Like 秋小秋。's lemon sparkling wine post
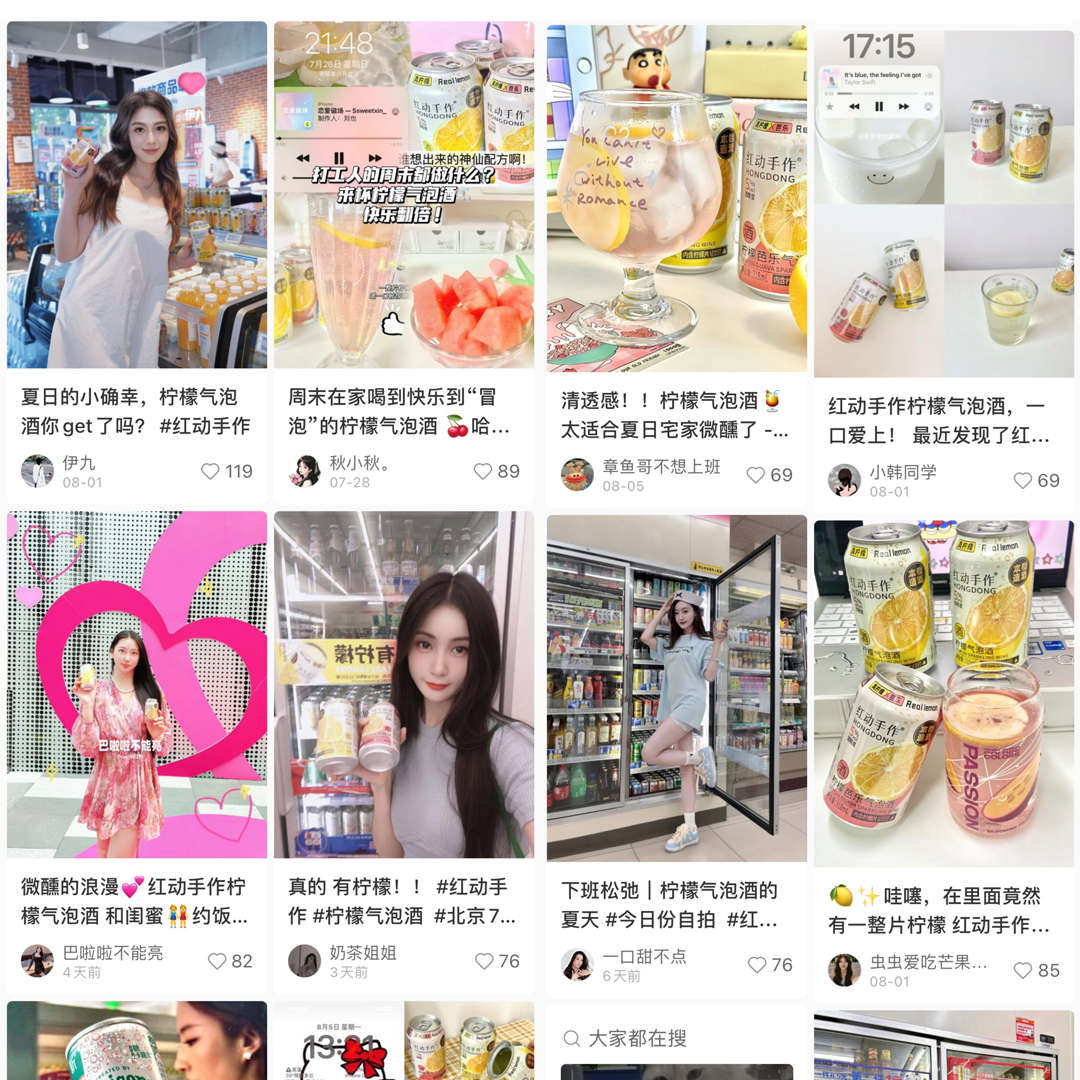 coord(484,471)
